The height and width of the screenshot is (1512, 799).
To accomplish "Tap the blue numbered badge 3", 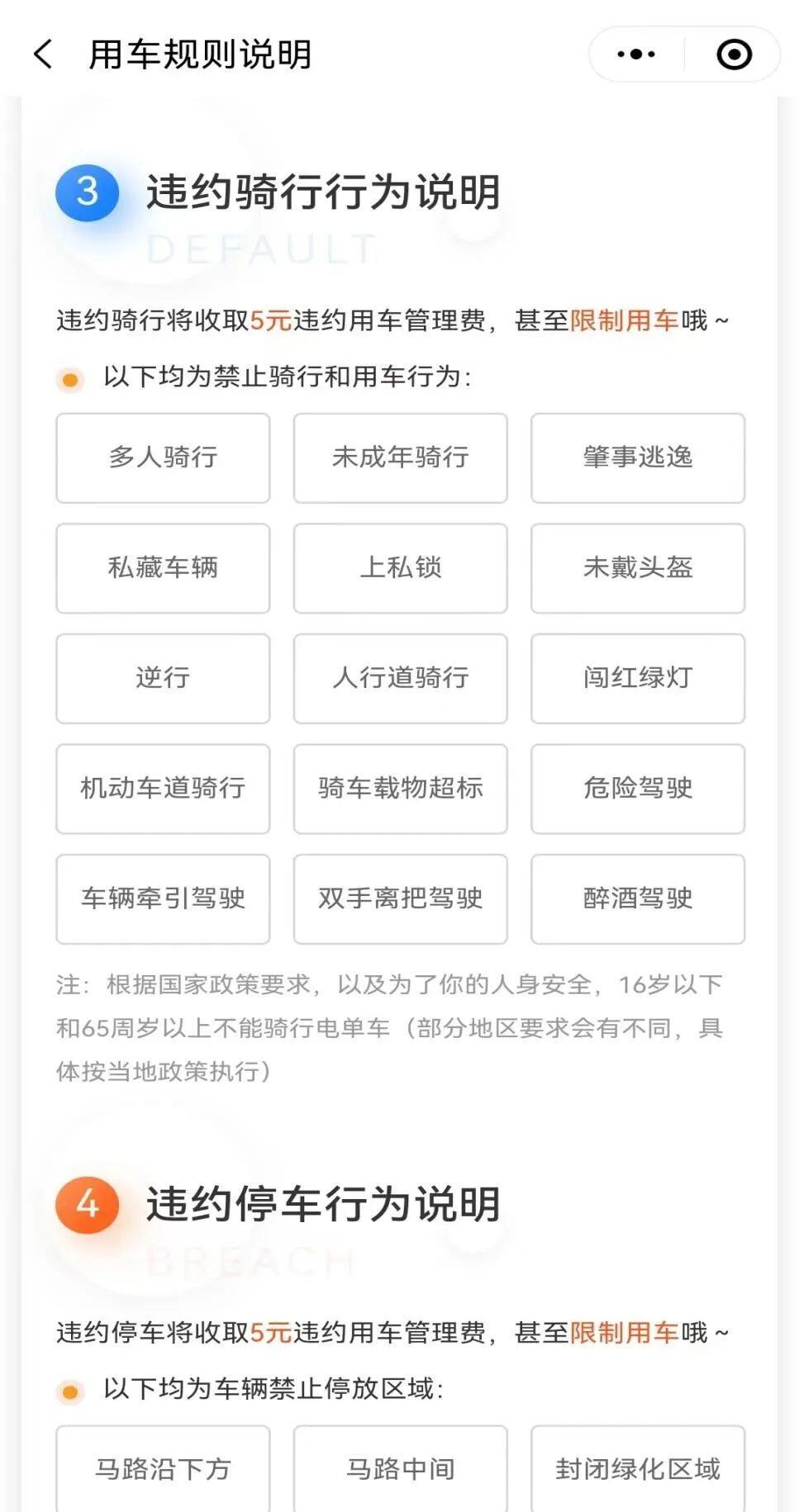I will coord(88,192).
